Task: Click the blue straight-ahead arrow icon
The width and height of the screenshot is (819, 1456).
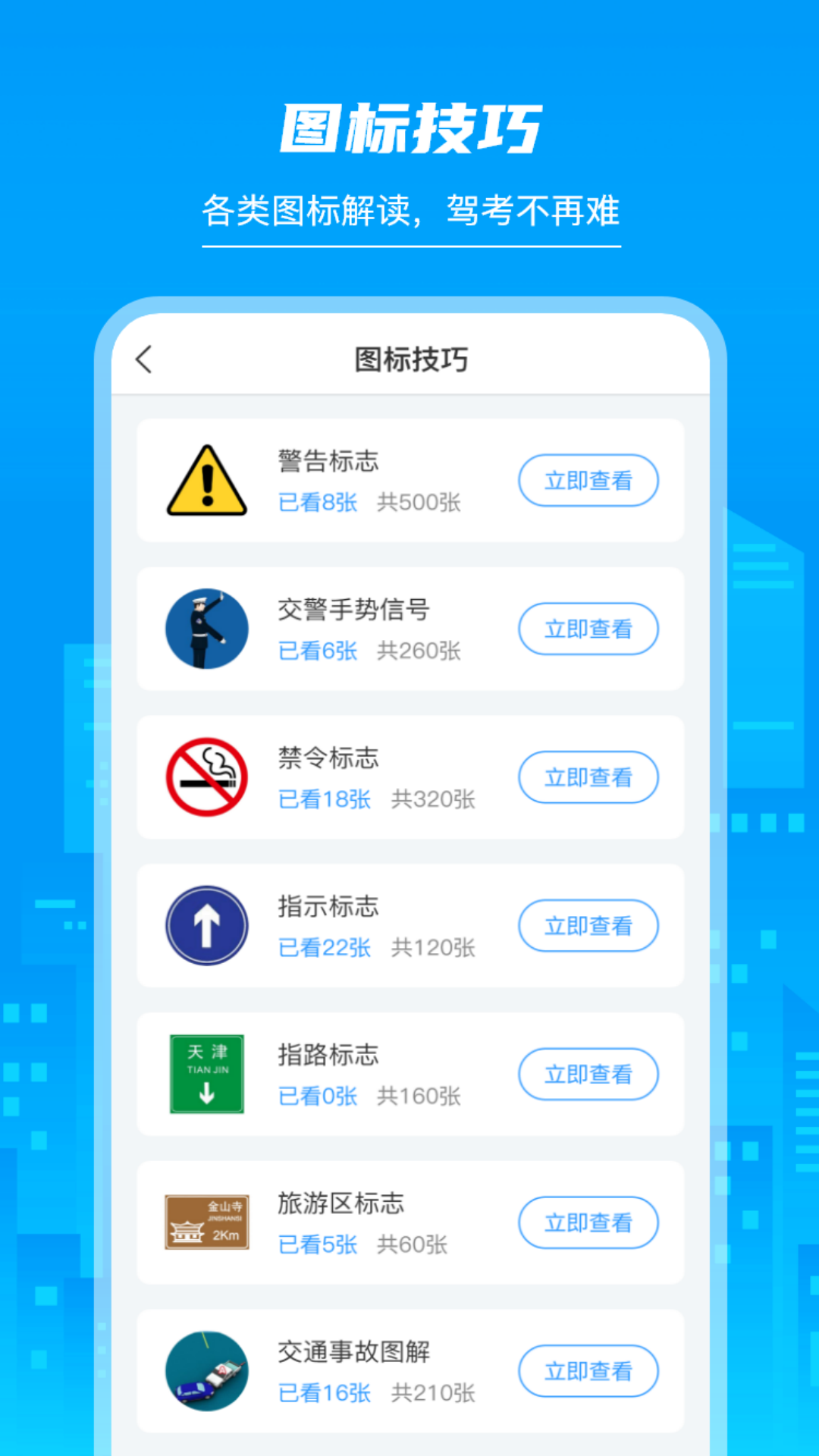Action: 206,925
